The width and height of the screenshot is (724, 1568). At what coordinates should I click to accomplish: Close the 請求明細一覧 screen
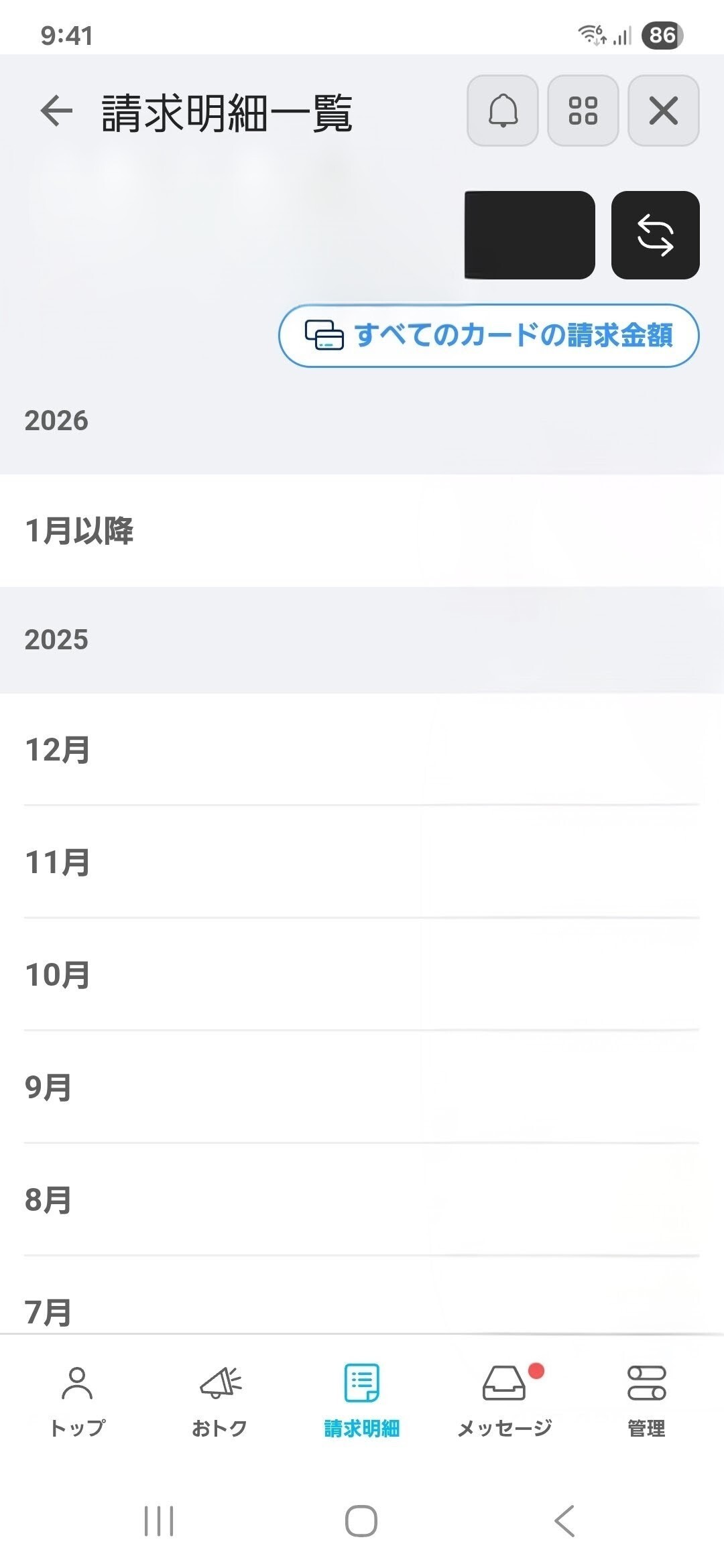[664, 111]
